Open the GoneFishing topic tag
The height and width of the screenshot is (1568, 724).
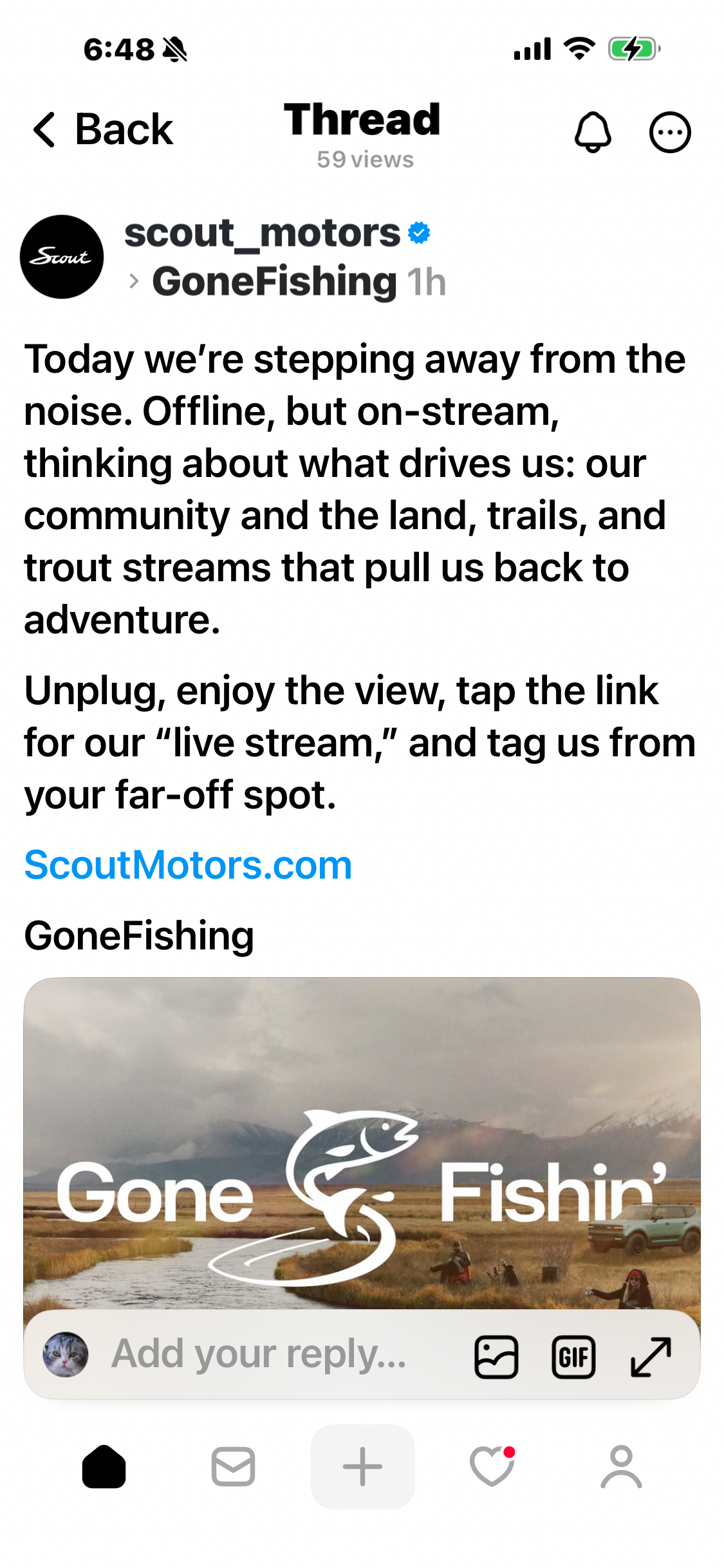pyautogui.click(x=274, y=282)
